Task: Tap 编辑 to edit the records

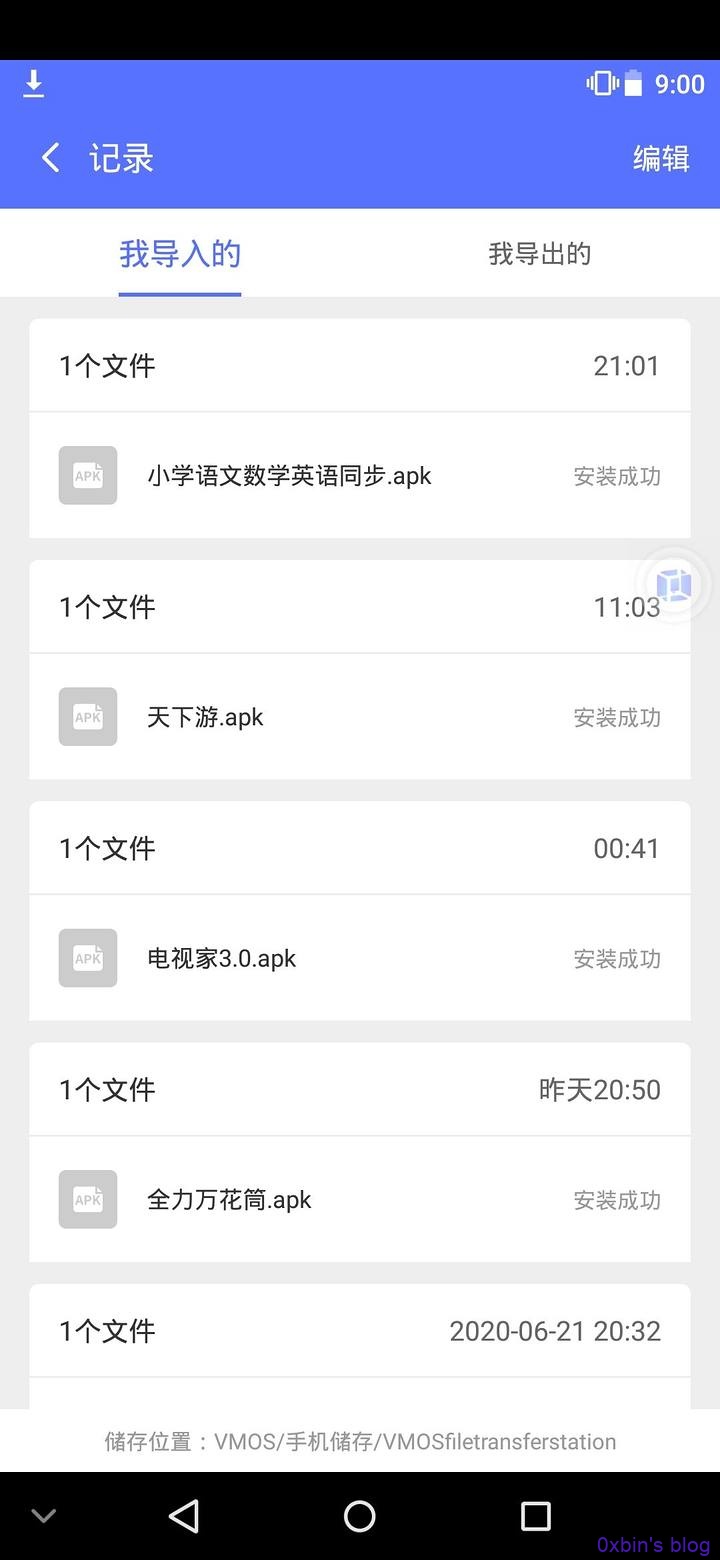Action: point(661,158)
